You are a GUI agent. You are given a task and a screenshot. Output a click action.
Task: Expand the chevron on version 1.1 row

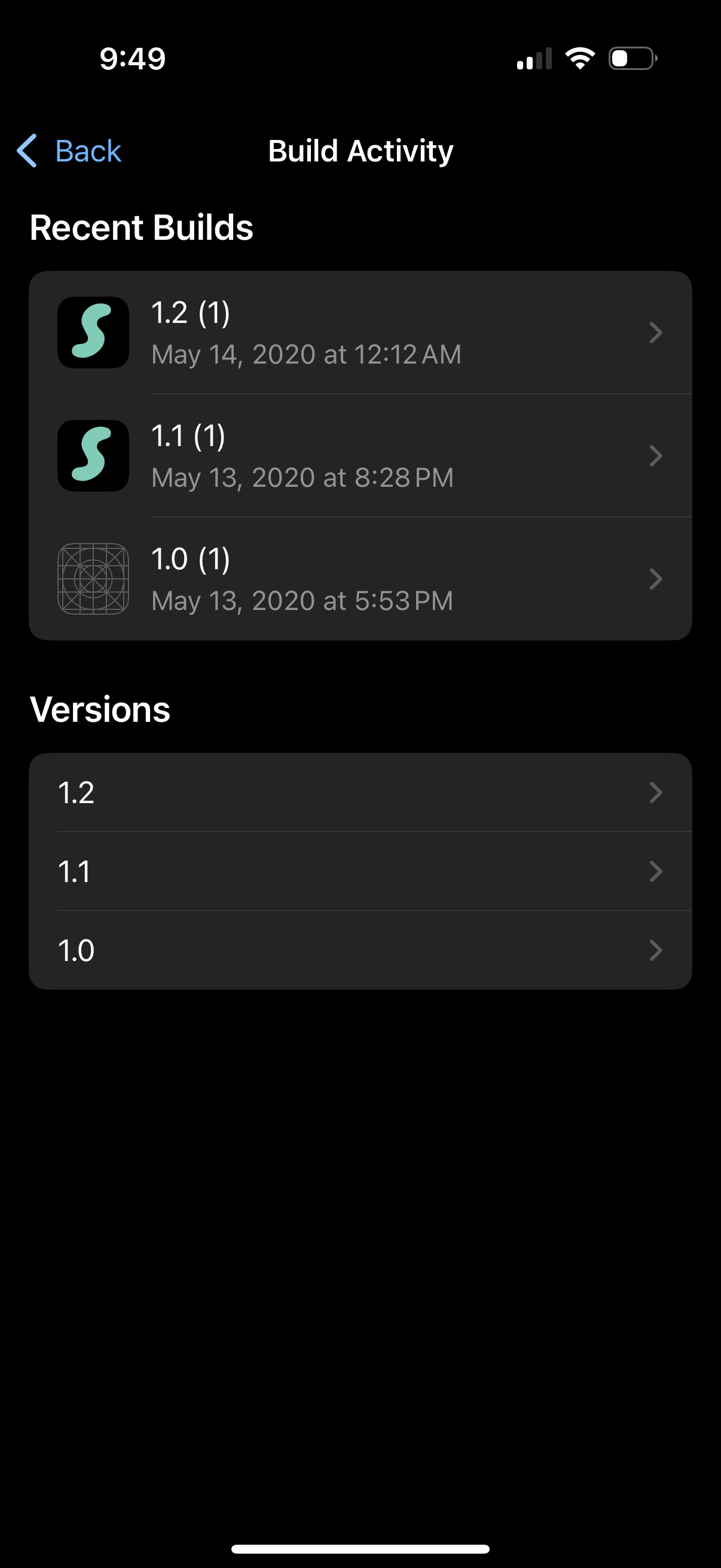pos(656,871)
